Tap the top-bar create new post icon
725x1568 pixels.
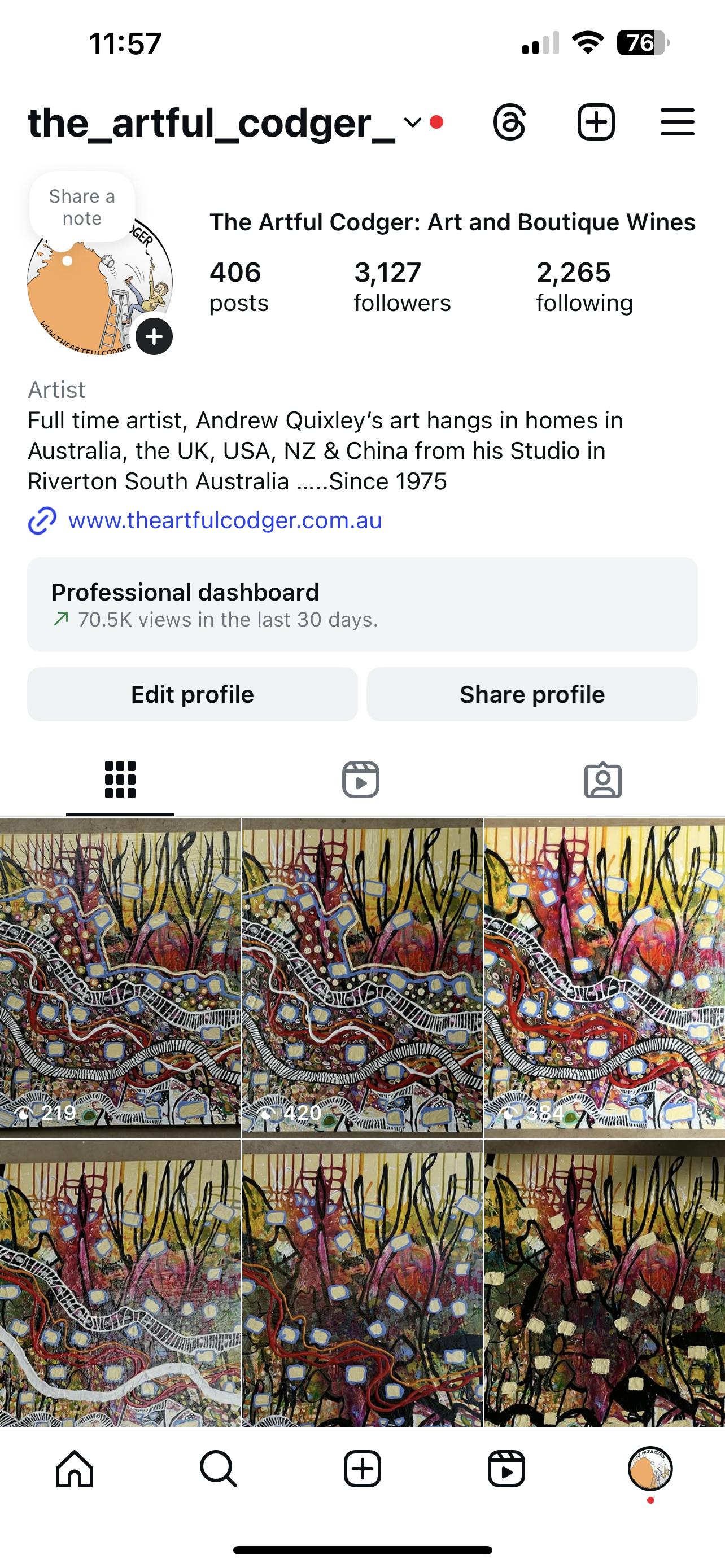[595, 122]
